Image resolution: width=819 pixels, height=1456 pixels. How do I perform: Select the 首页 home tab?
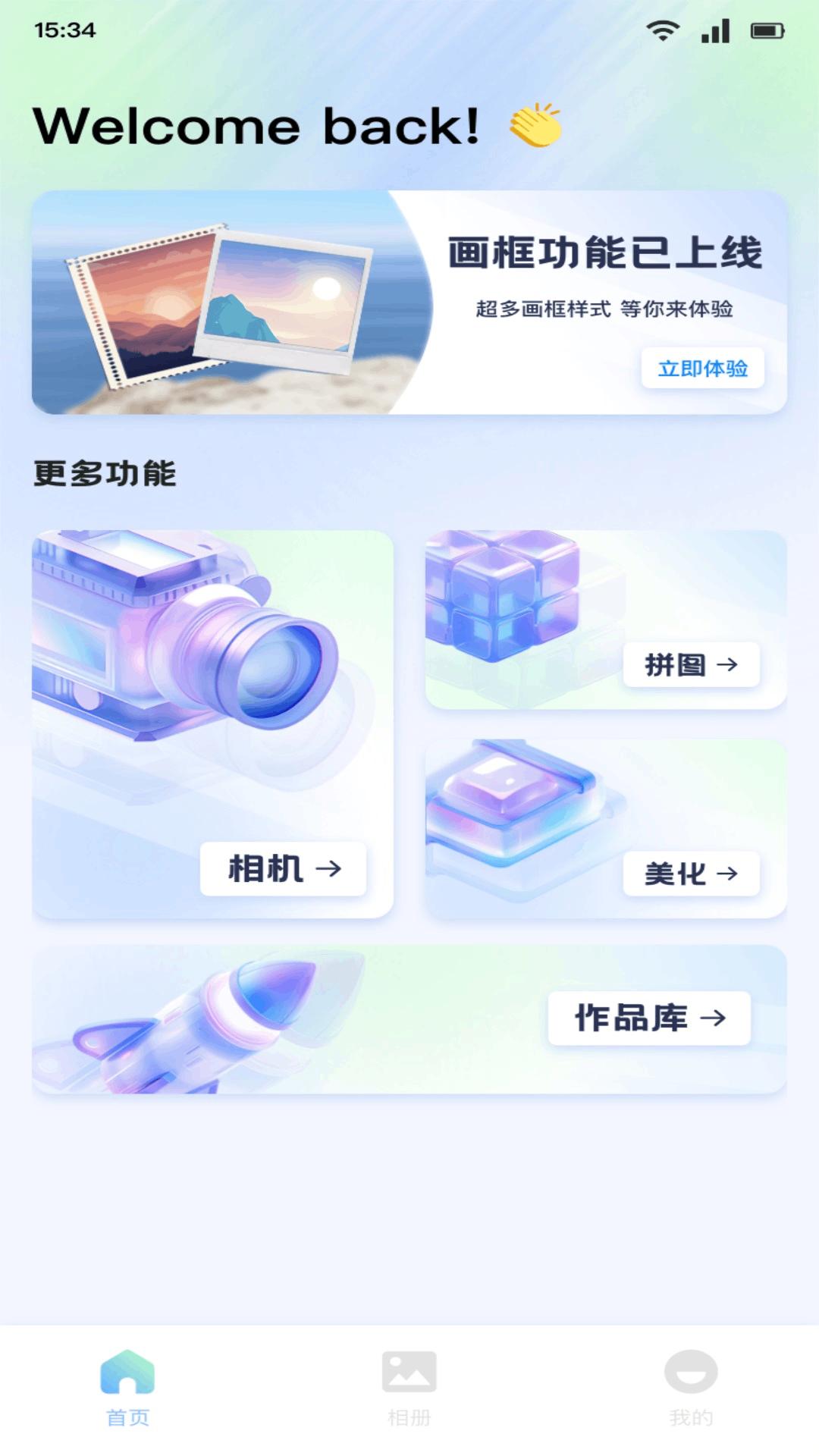[x=127, y=1387]
